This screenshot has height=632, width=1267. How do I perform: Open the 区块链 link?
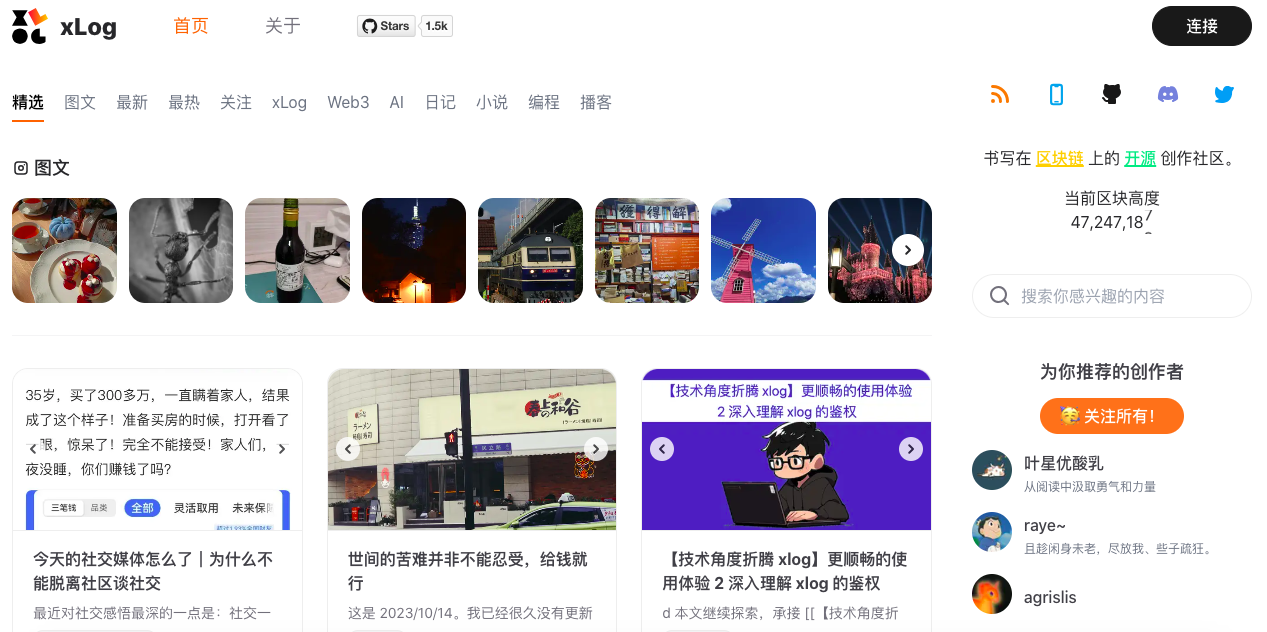1059,158
